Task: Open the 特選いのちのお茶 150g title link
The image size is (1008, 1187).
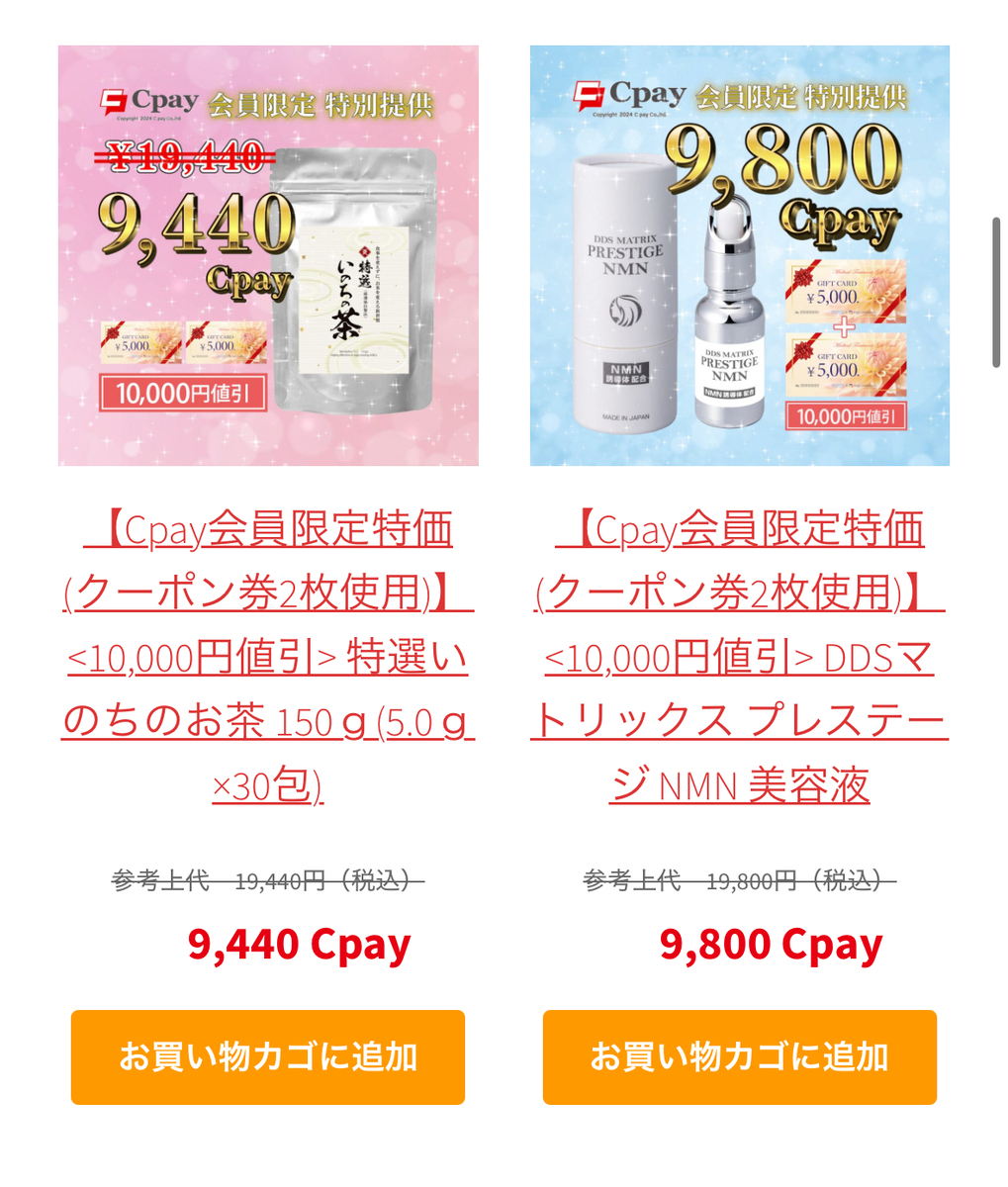Action: [268, 657]
